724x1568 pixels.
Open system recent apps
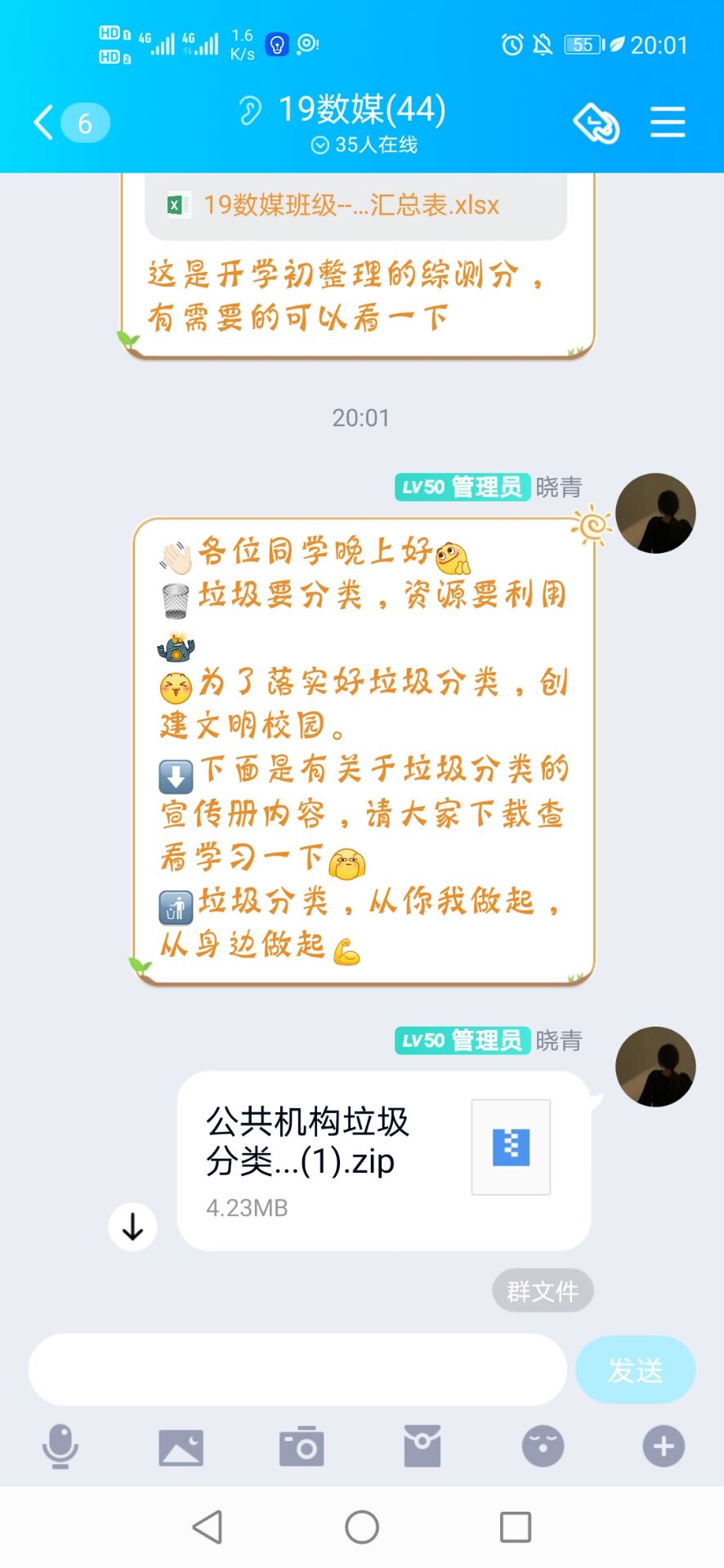click(515, 1526)
